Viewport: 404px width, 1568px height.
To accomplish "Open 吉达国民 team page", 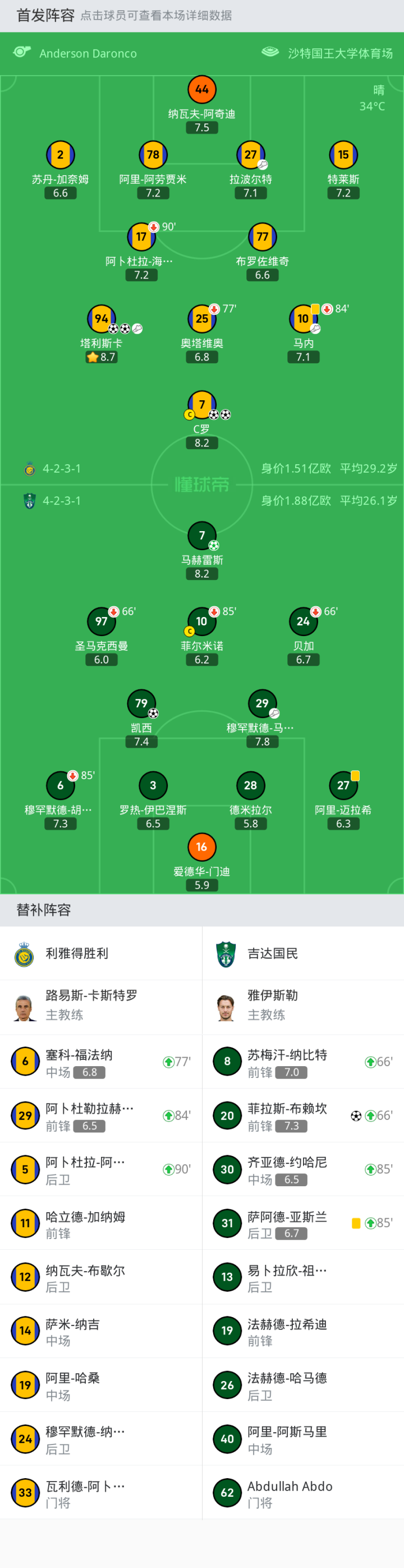I will [x=273, y=953].
